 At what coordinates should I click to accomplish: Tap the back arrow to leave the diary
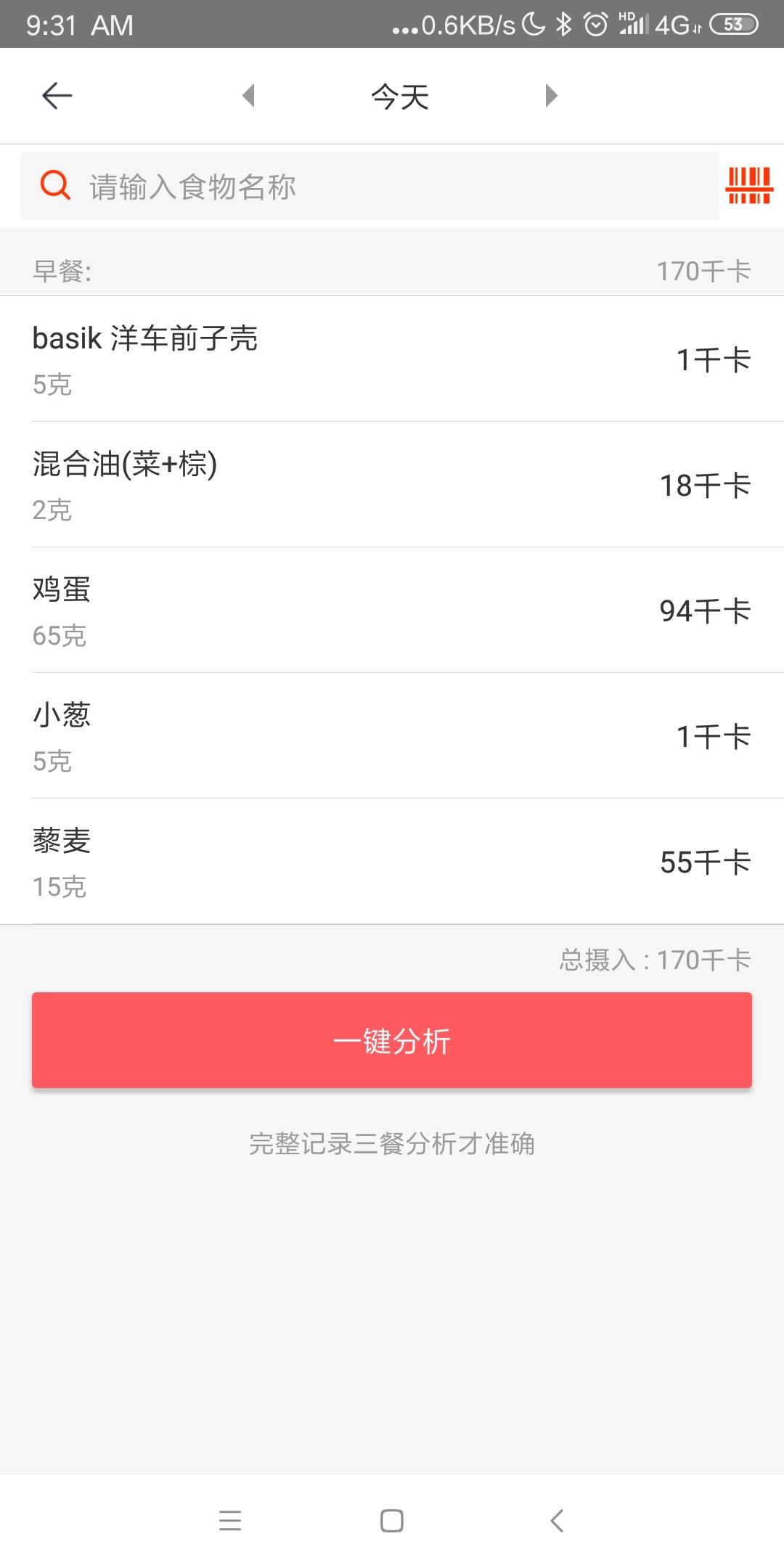(57, 95)
